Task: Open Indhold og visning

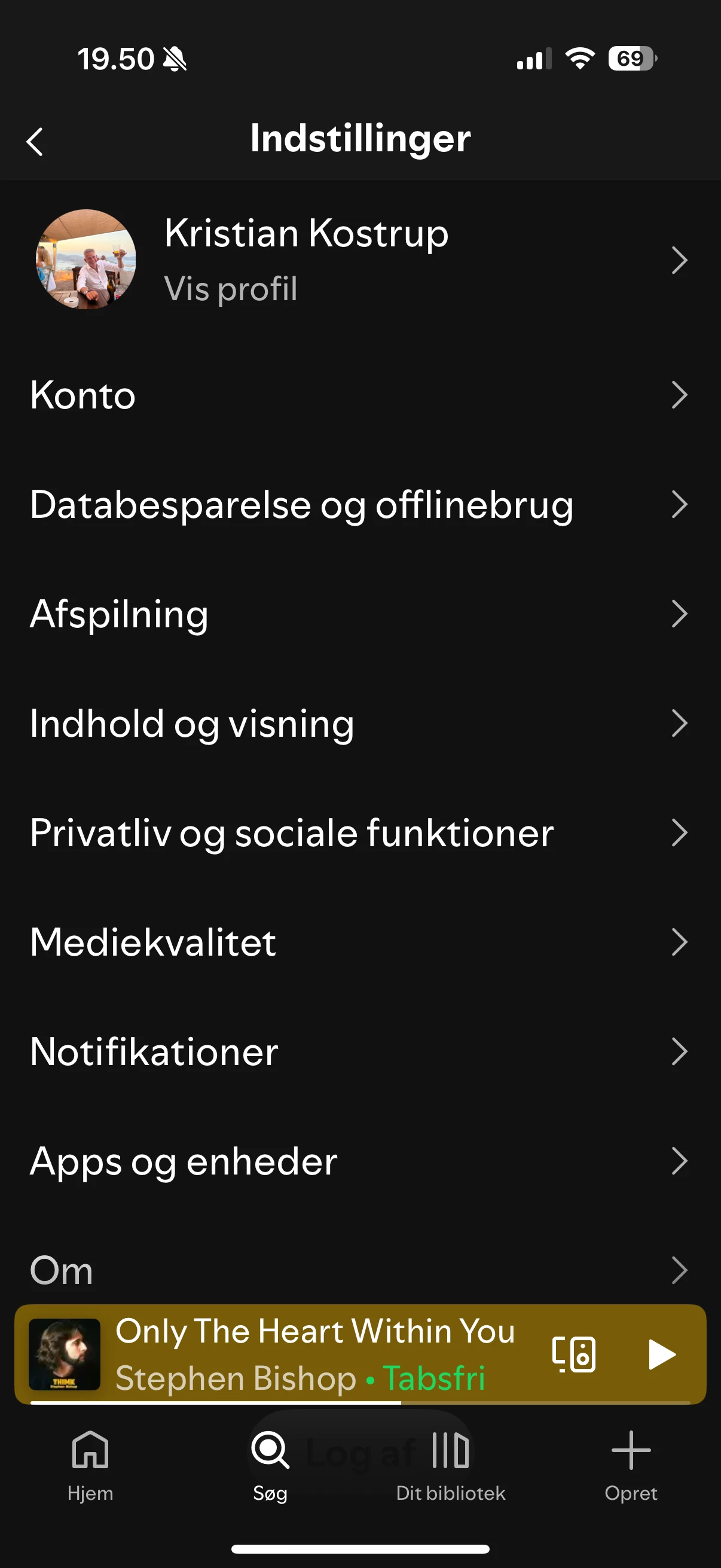Action: [359, 723]
